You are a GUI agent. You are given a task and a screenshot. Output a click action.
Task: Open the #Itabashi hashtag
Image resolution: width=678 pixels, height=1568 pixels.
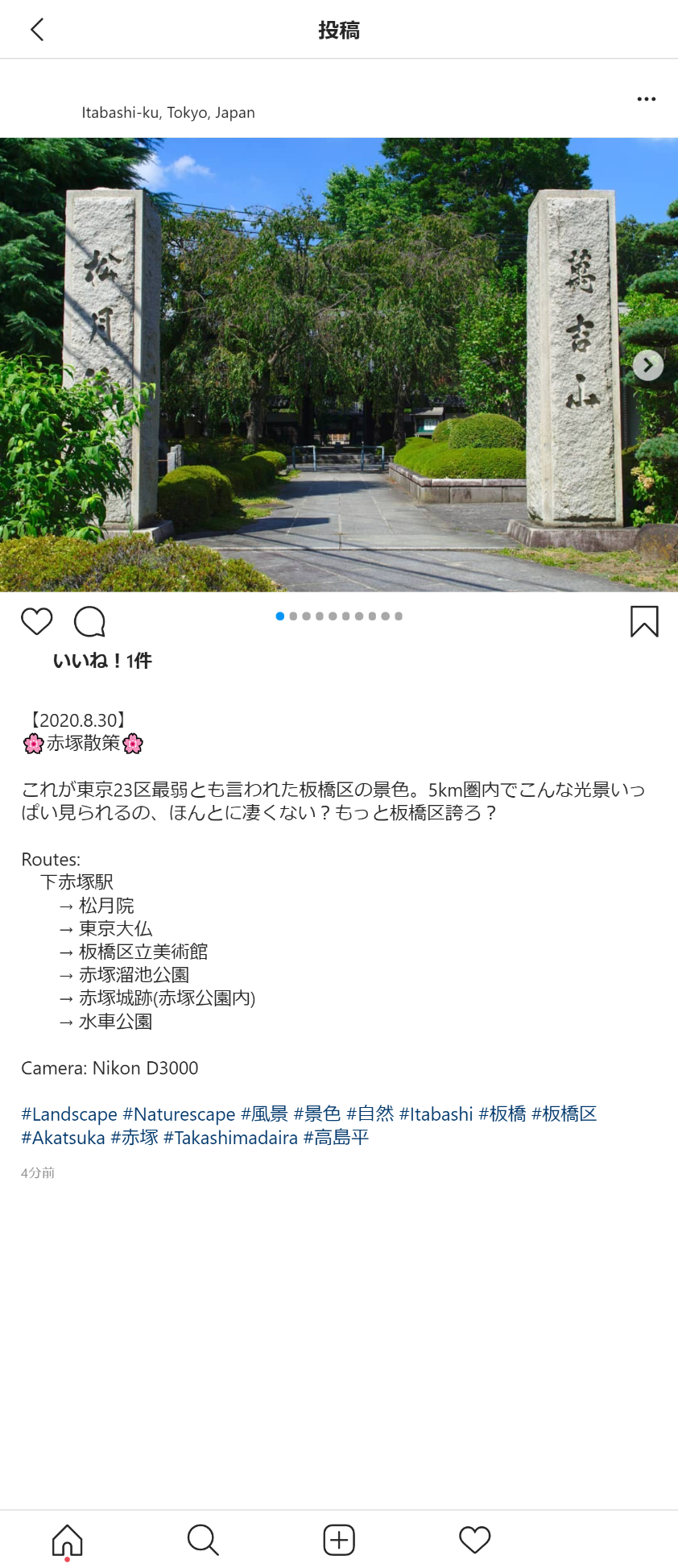click(436, 1114)
